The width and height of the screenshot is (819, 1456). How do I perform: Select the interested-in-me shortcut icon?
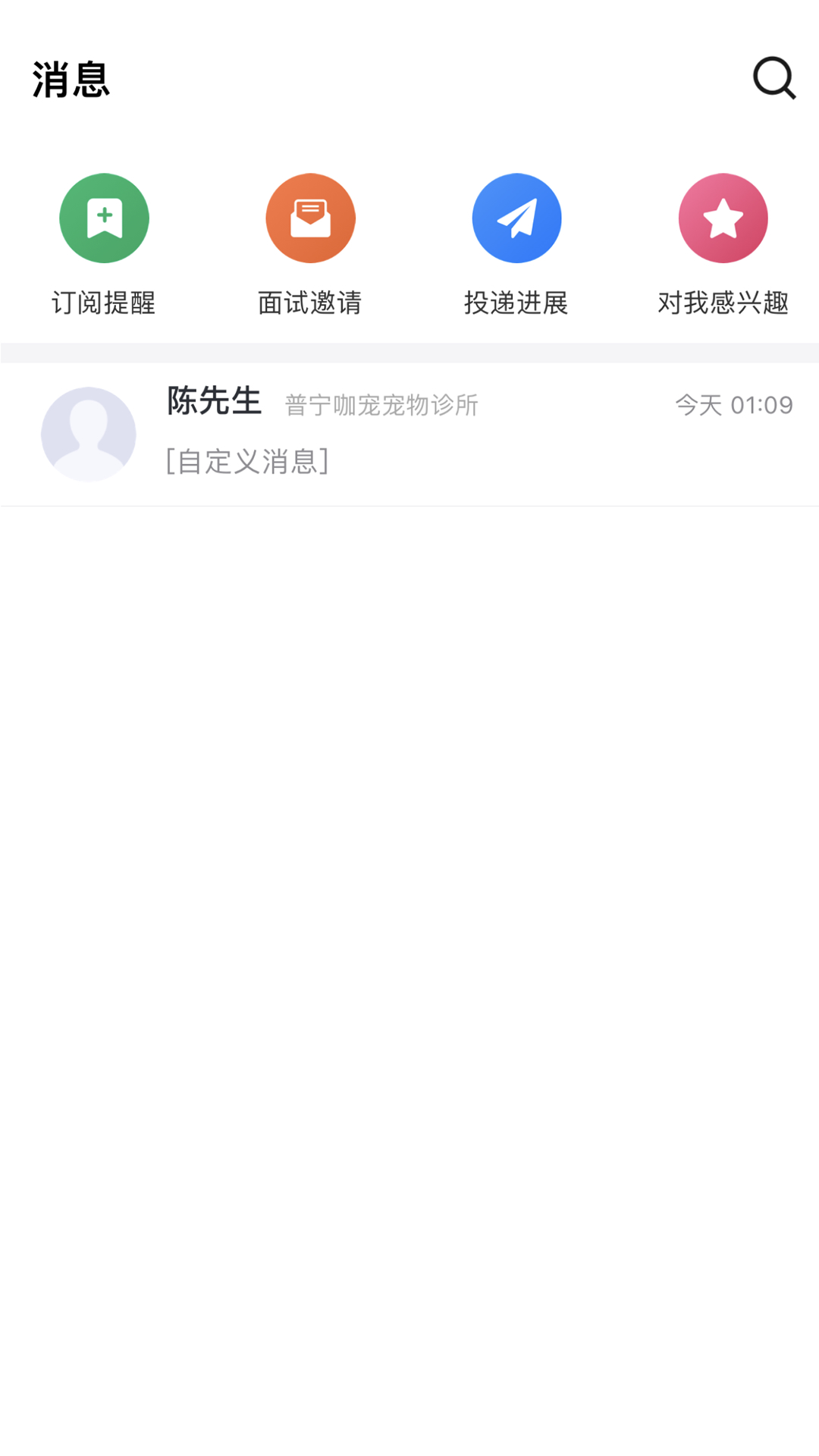tap(723, 218)
